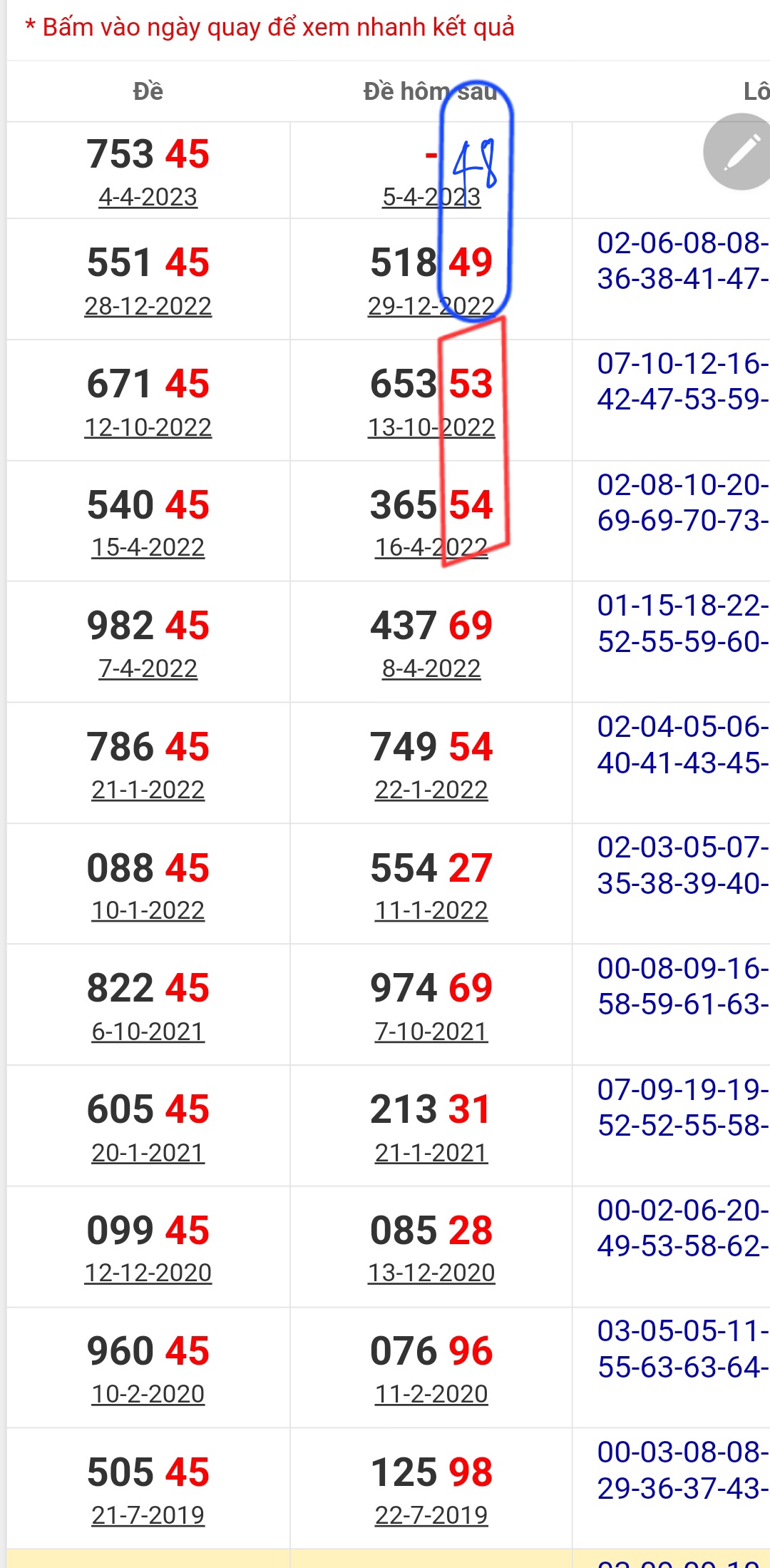Screen dimensions: 770x1568
Task: Open the 11-1-2022 date link
Action: 431,910
